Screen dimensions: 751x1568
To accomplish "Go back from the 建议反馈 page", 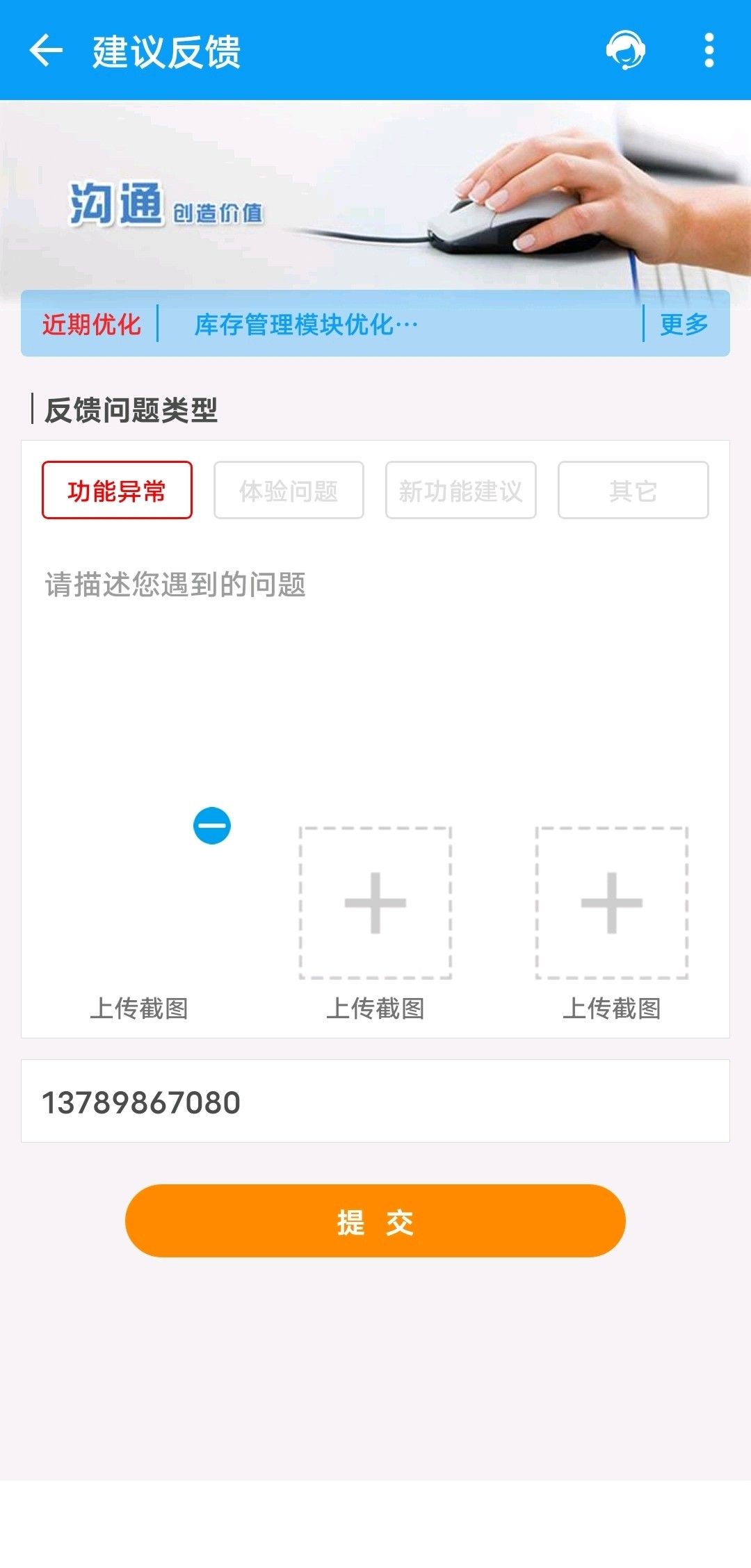I will 46,51.
